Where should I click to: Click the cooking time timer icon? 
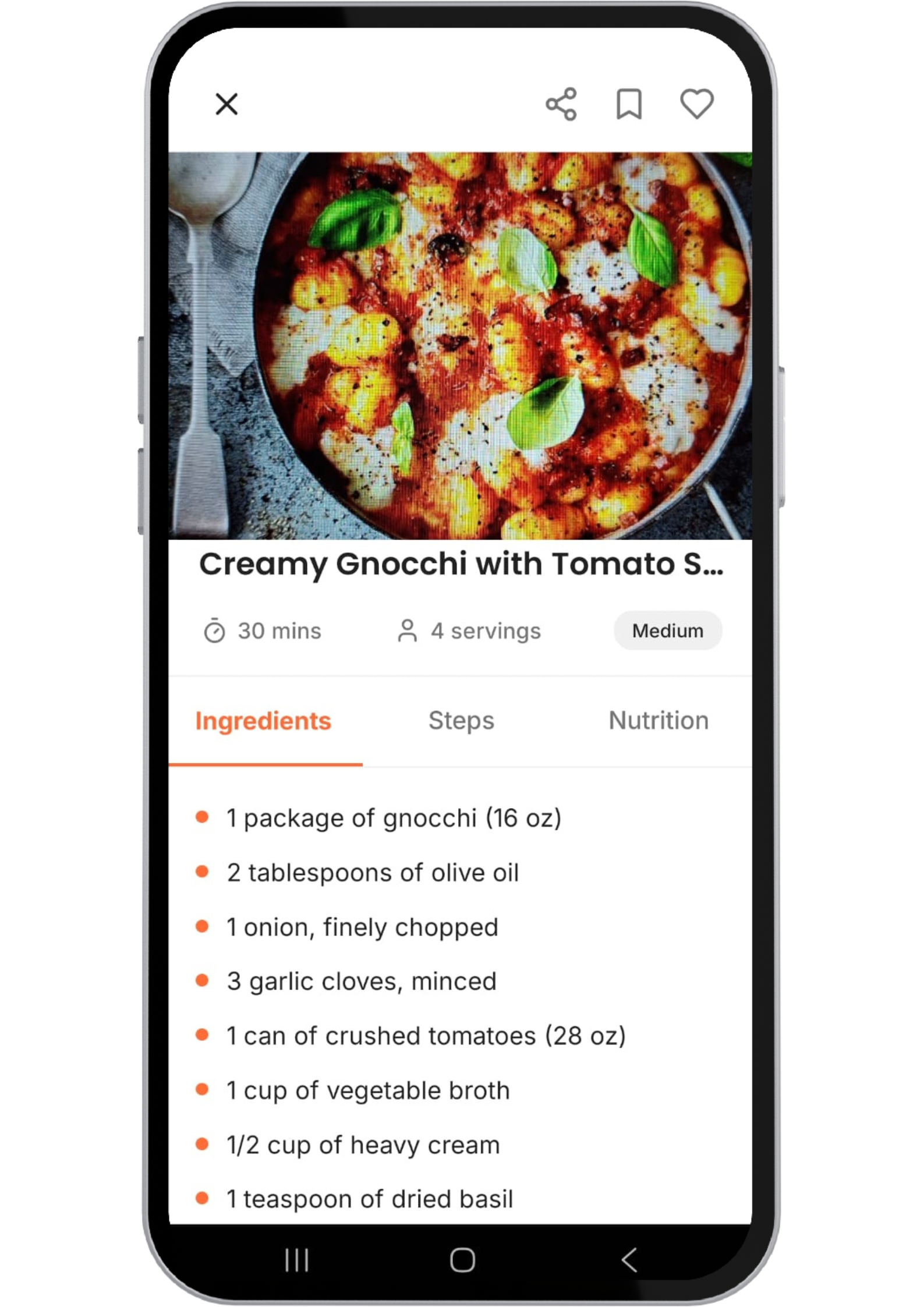click(215, 631)
